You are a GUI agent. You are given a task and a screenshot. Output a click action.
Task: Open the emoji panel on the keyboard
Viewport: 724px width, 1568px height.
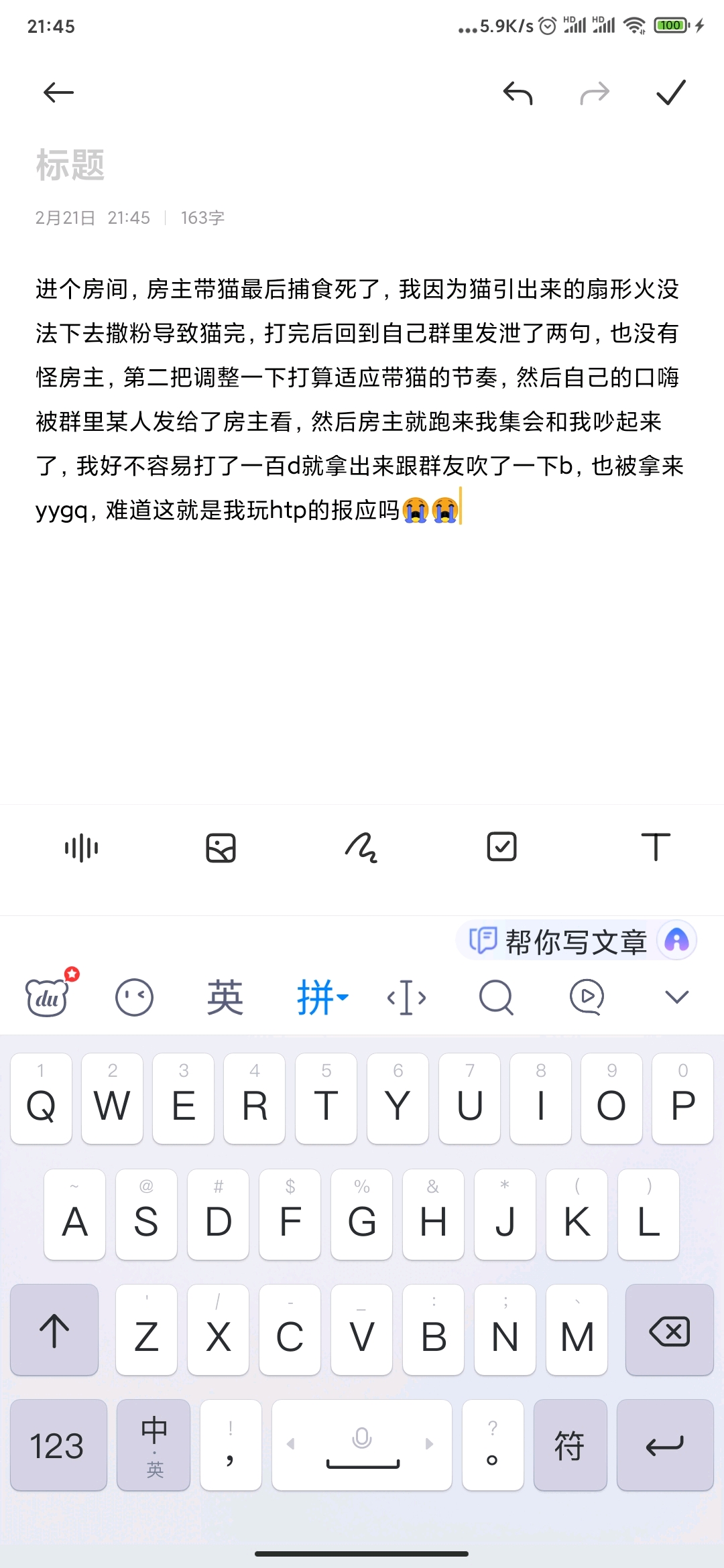click(134, 998)
